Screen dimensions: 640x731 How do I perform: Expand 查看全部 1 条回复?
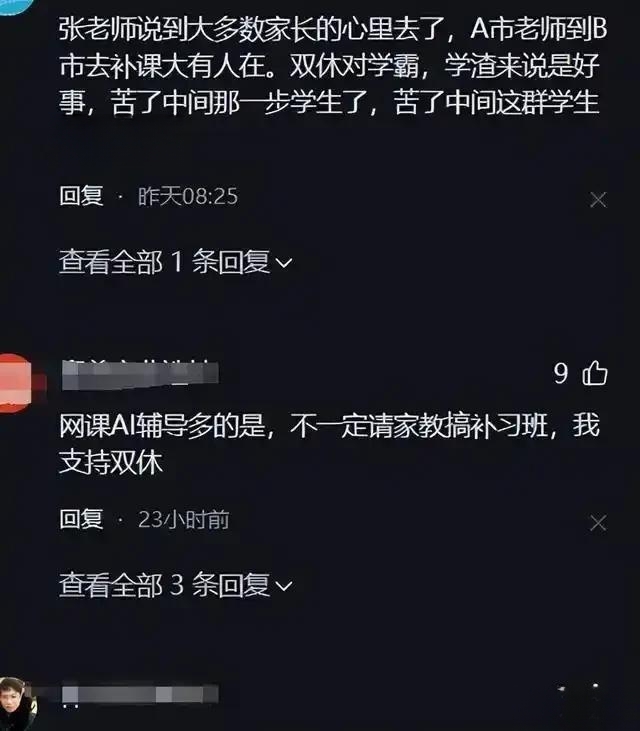(175, 262)
